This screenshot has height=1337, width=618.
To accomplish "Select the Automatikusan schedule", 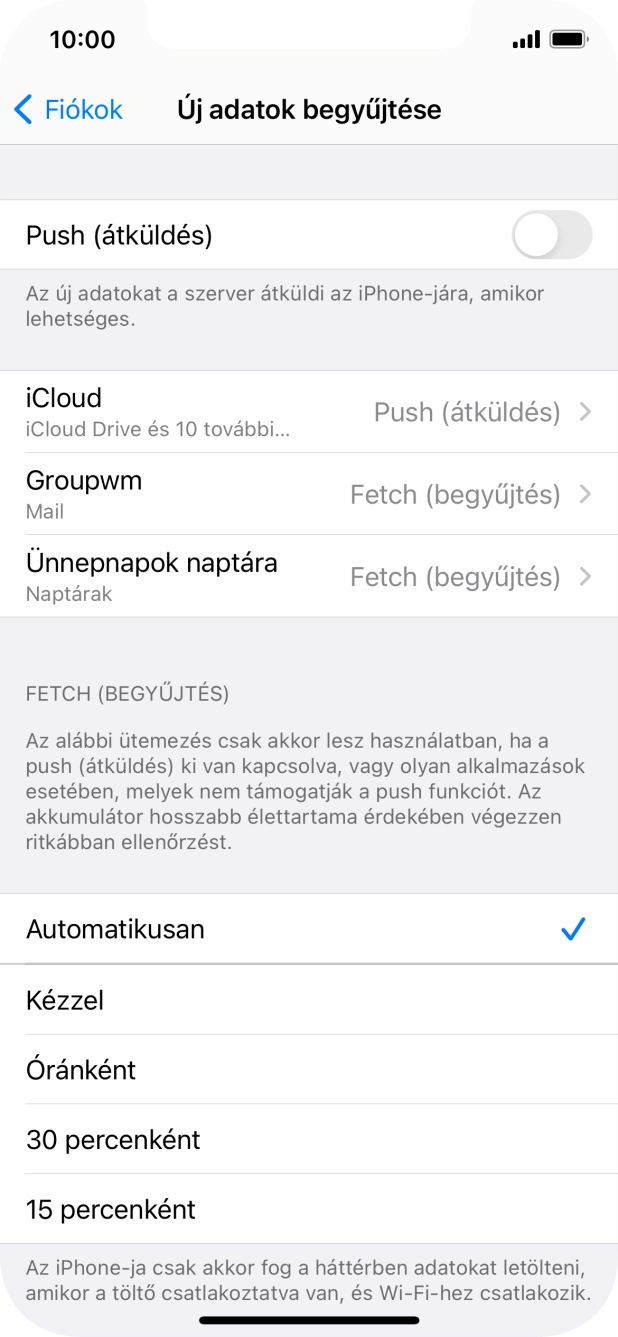I will coord(309,929).
